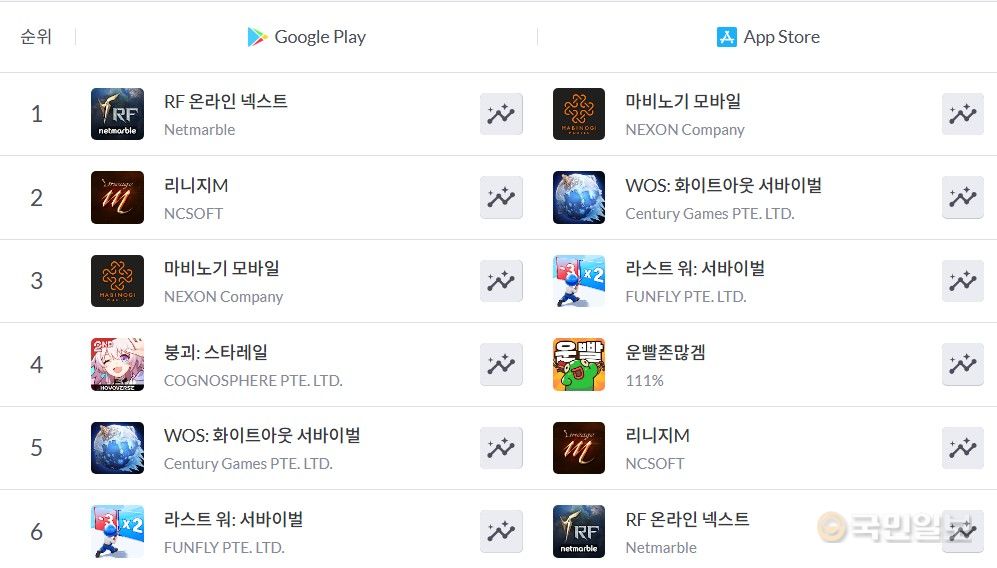This screenshot has width=997, height=568.
Task: Open 라스트 워: 서바이벌 ranked sixth on Google Play
Action: 233,519
